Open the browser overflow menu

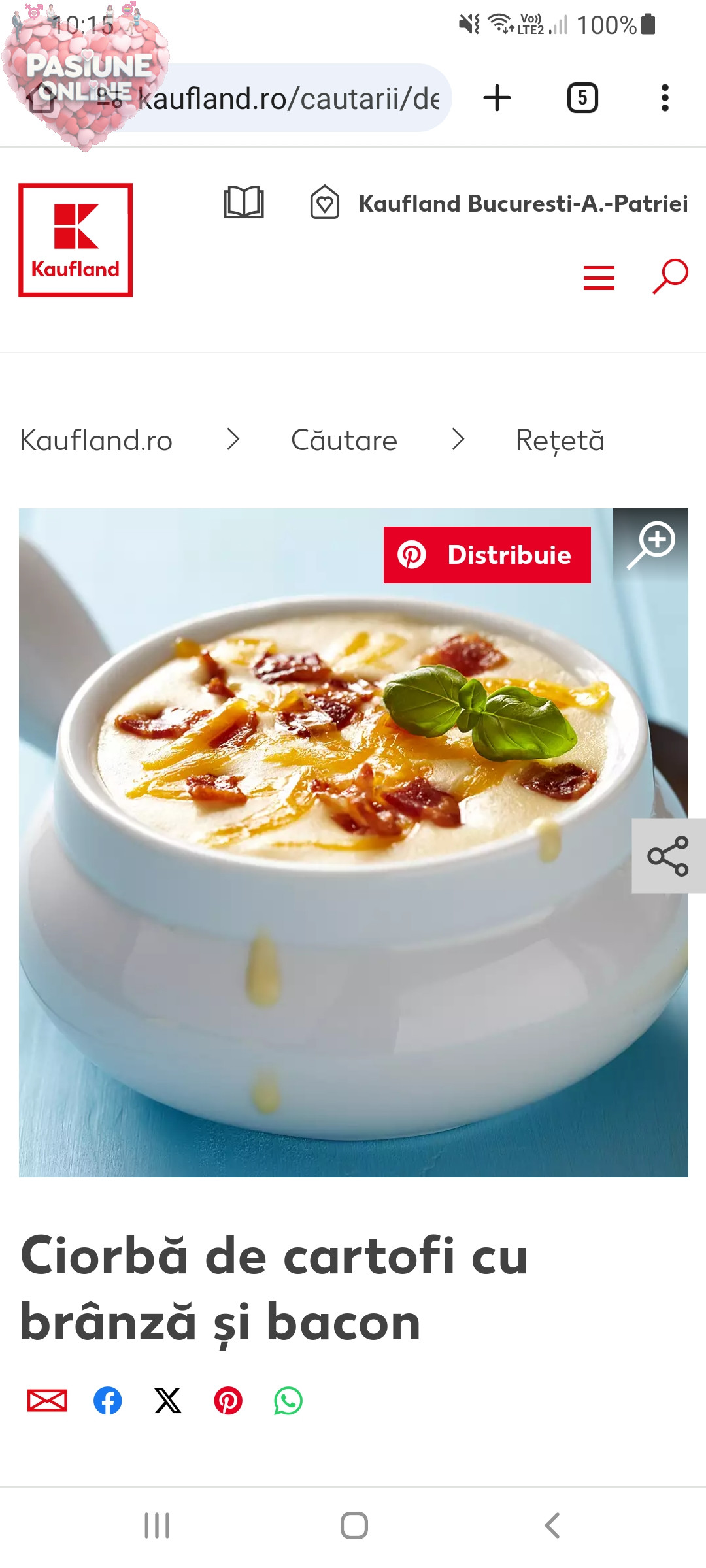click(x=665, y=98)
